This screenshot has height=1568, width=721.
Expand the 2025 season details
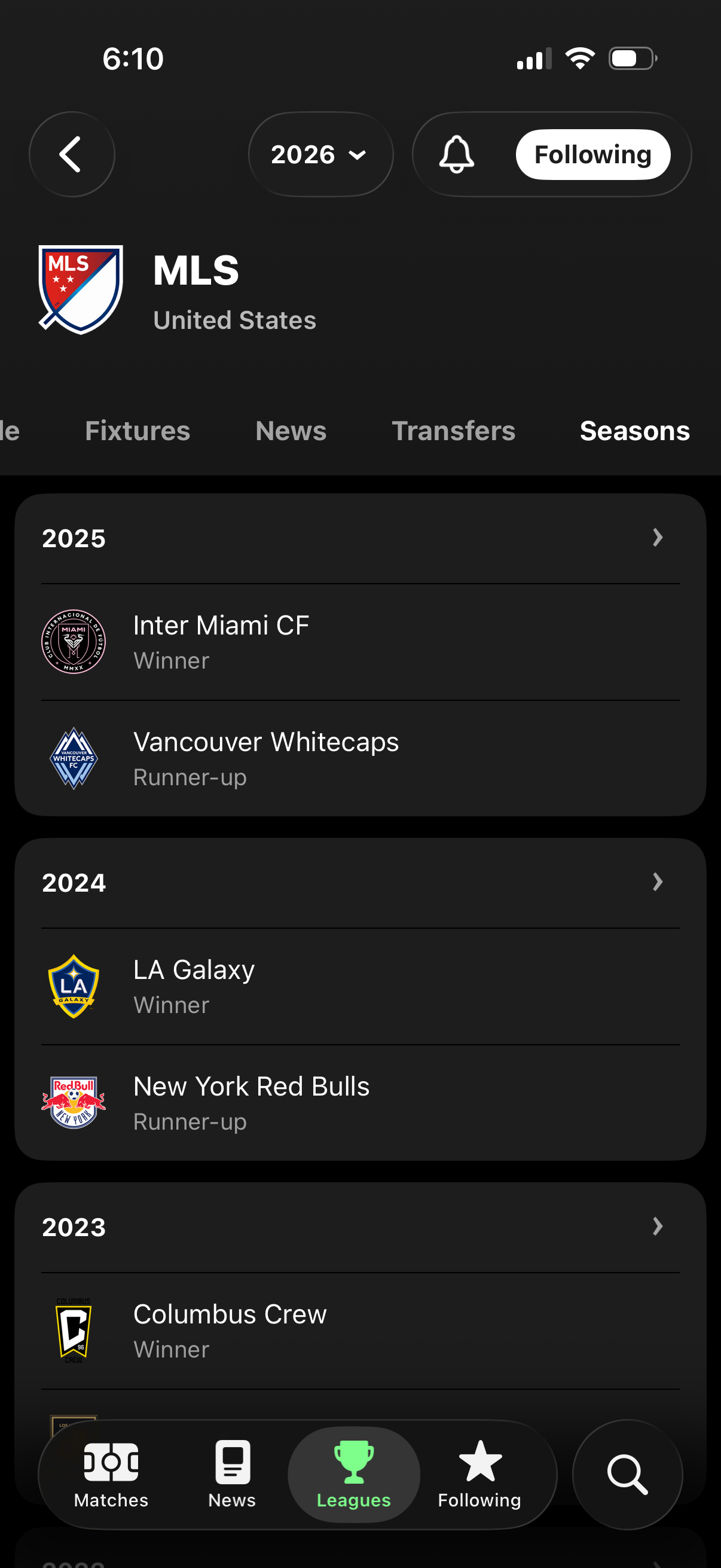[x=657, y=538]
